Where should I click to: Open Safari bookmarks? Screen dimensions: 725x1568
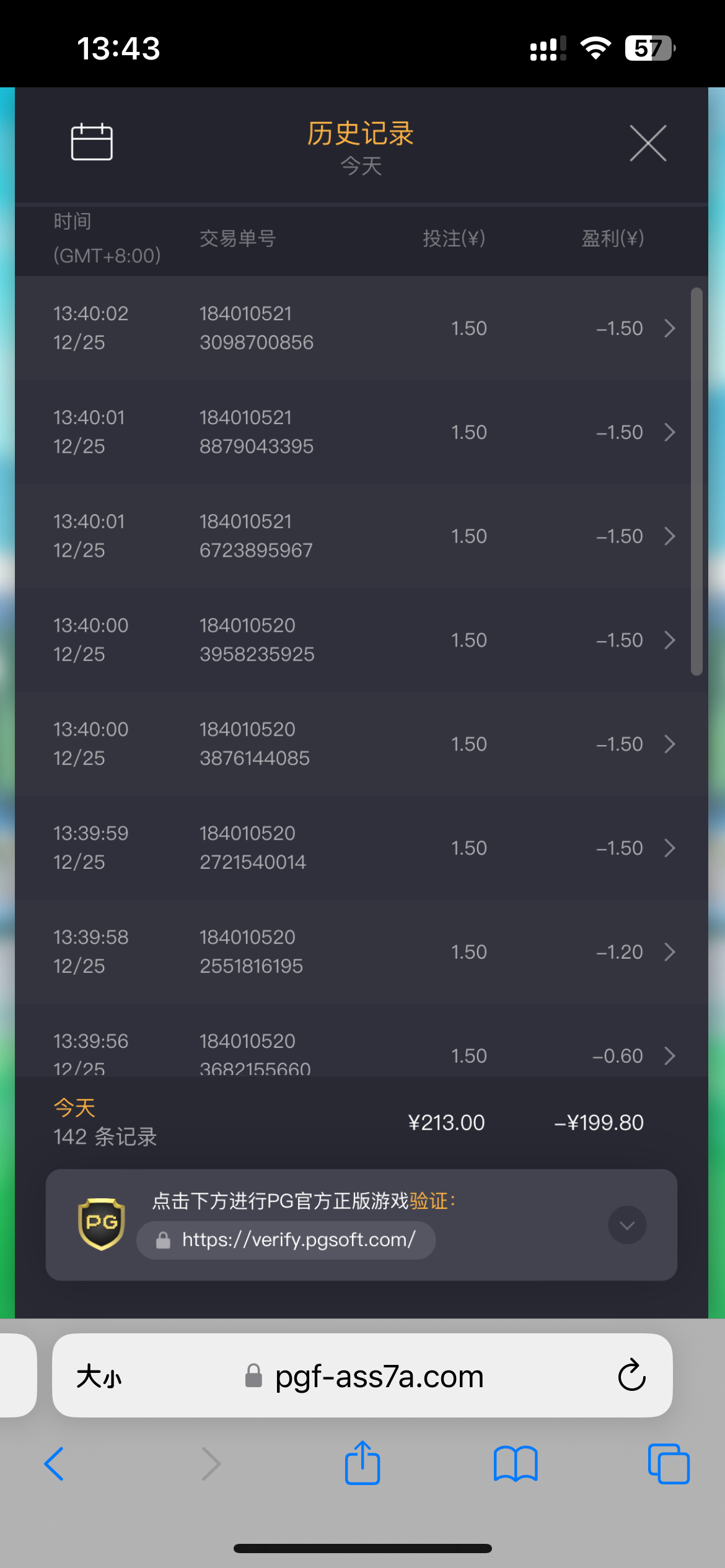pyautogui.click(x=516, y=1464)
